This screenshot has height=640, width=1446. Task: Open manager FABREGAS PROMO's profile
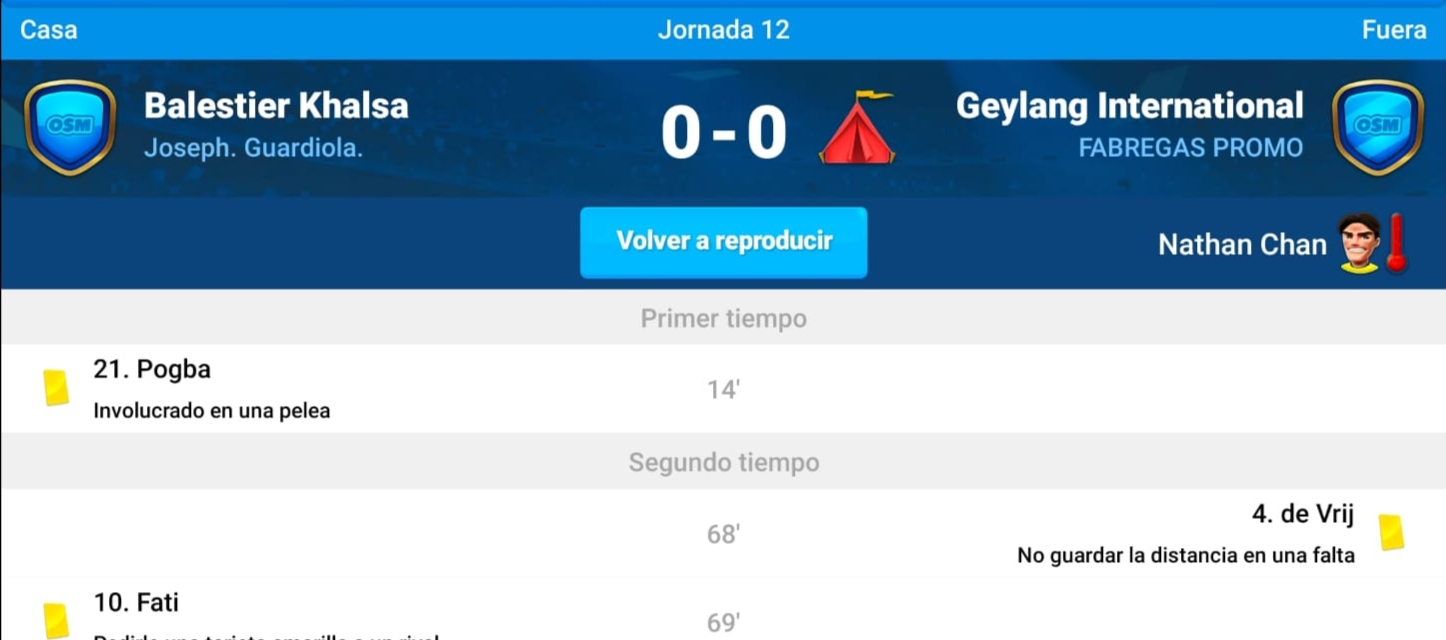tap(1190, 148)
